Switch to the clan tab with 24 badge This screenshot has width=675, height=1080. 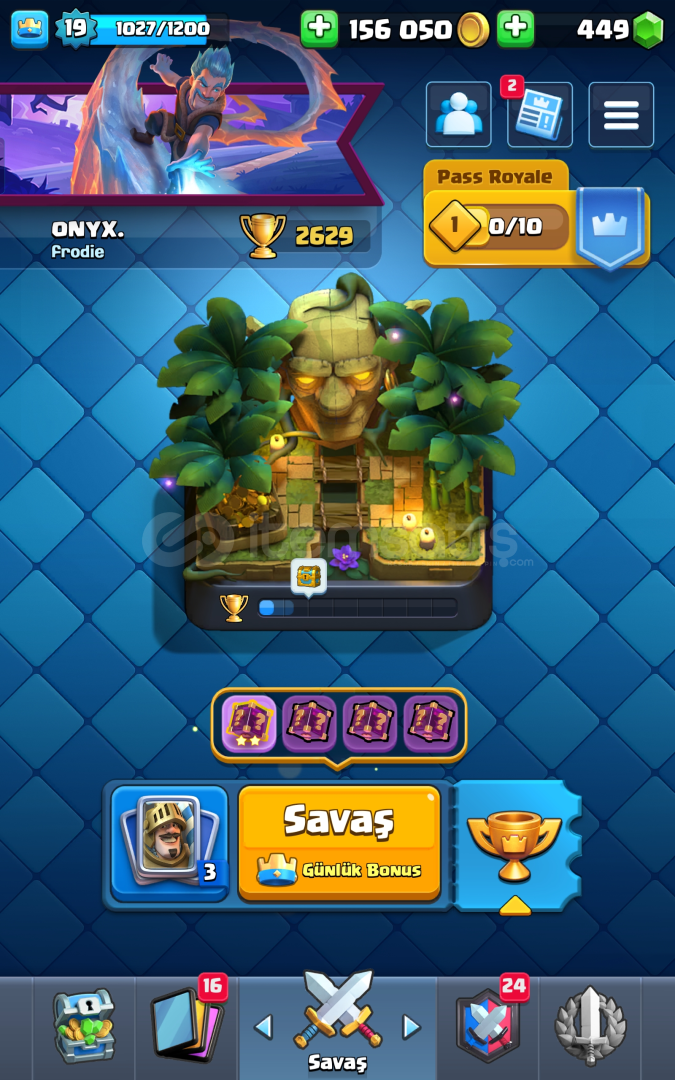pos(488,1026)
